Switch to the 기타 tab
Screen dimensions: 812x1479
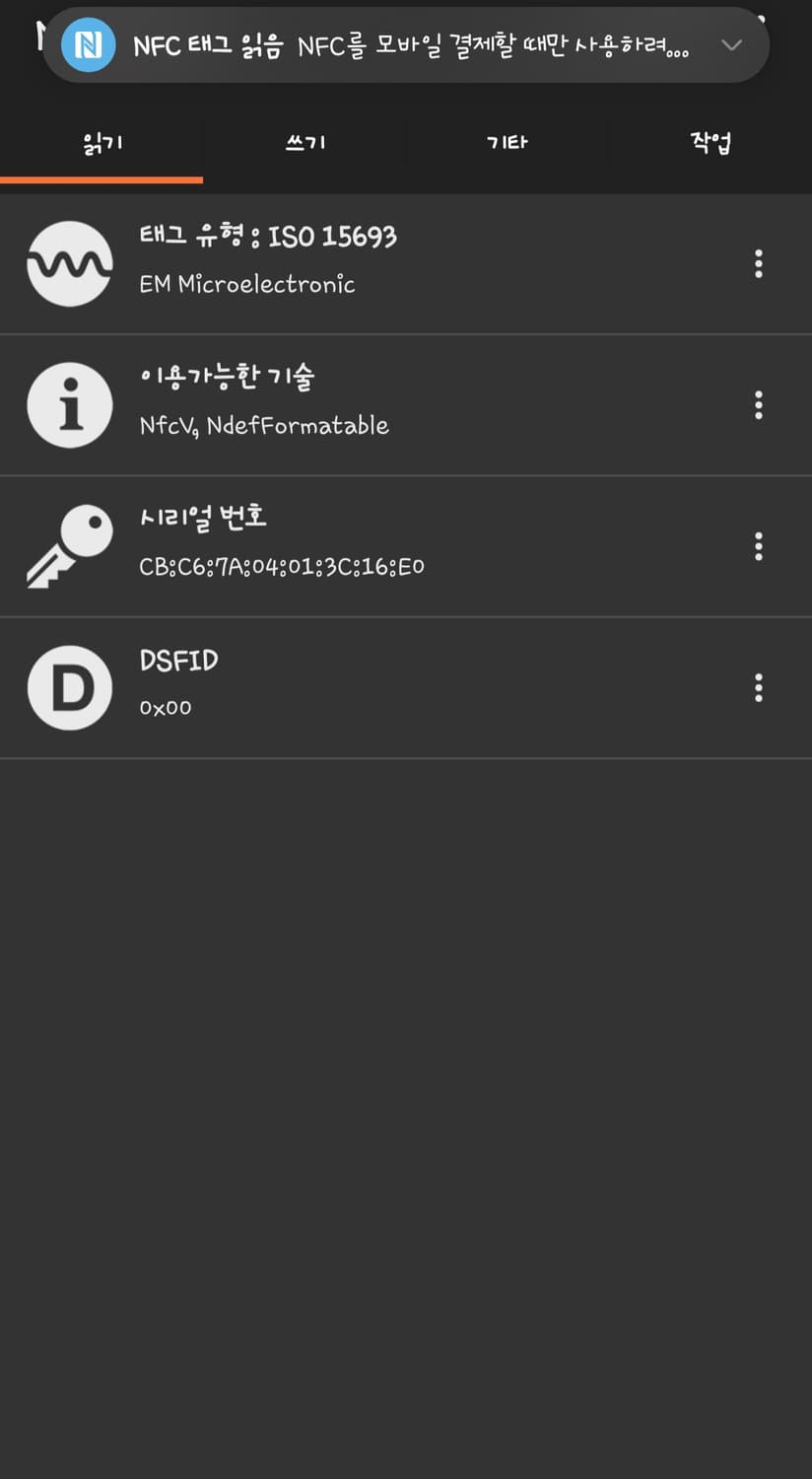pyautogui.click(x=507, y=142)
